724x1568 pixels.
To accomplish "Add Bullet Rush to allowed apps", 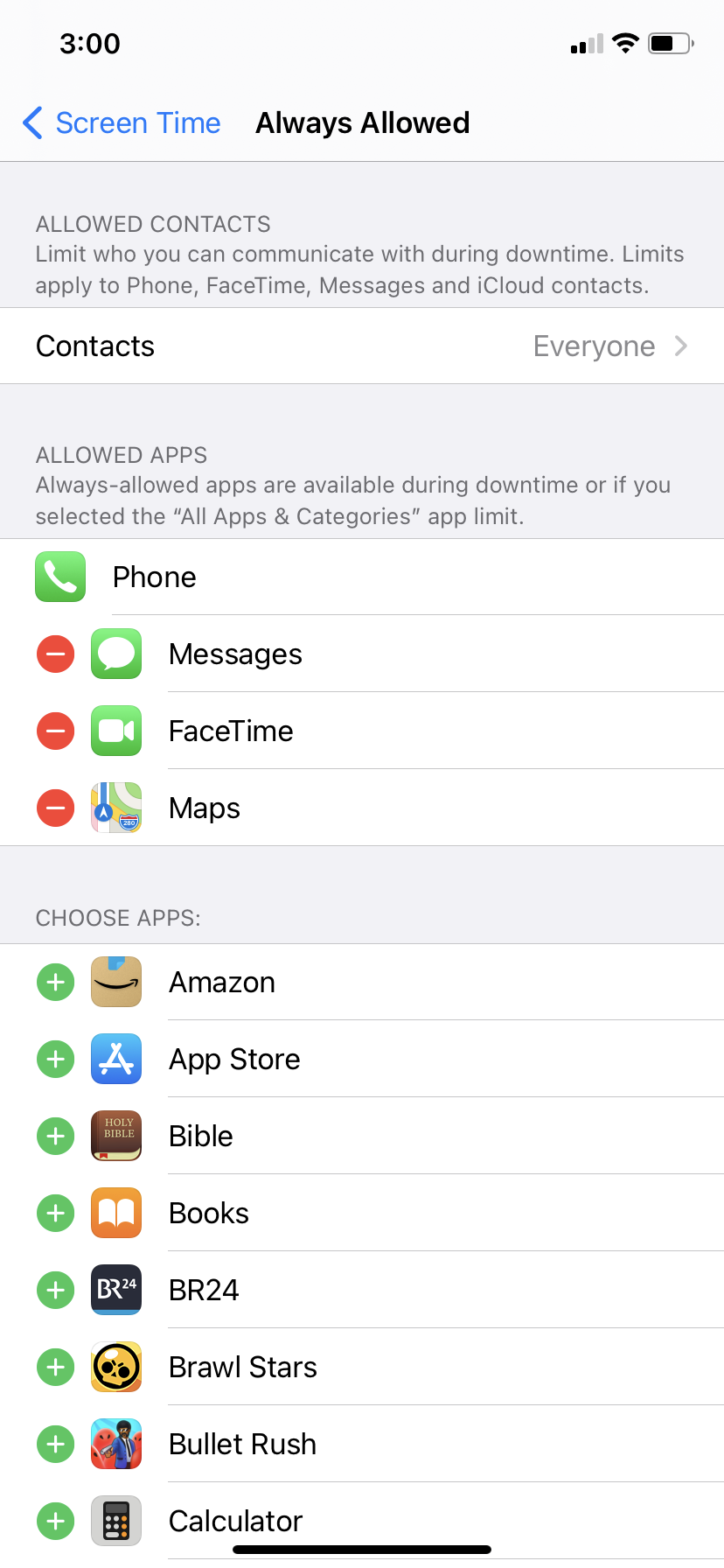I will tap(55, 1445).
